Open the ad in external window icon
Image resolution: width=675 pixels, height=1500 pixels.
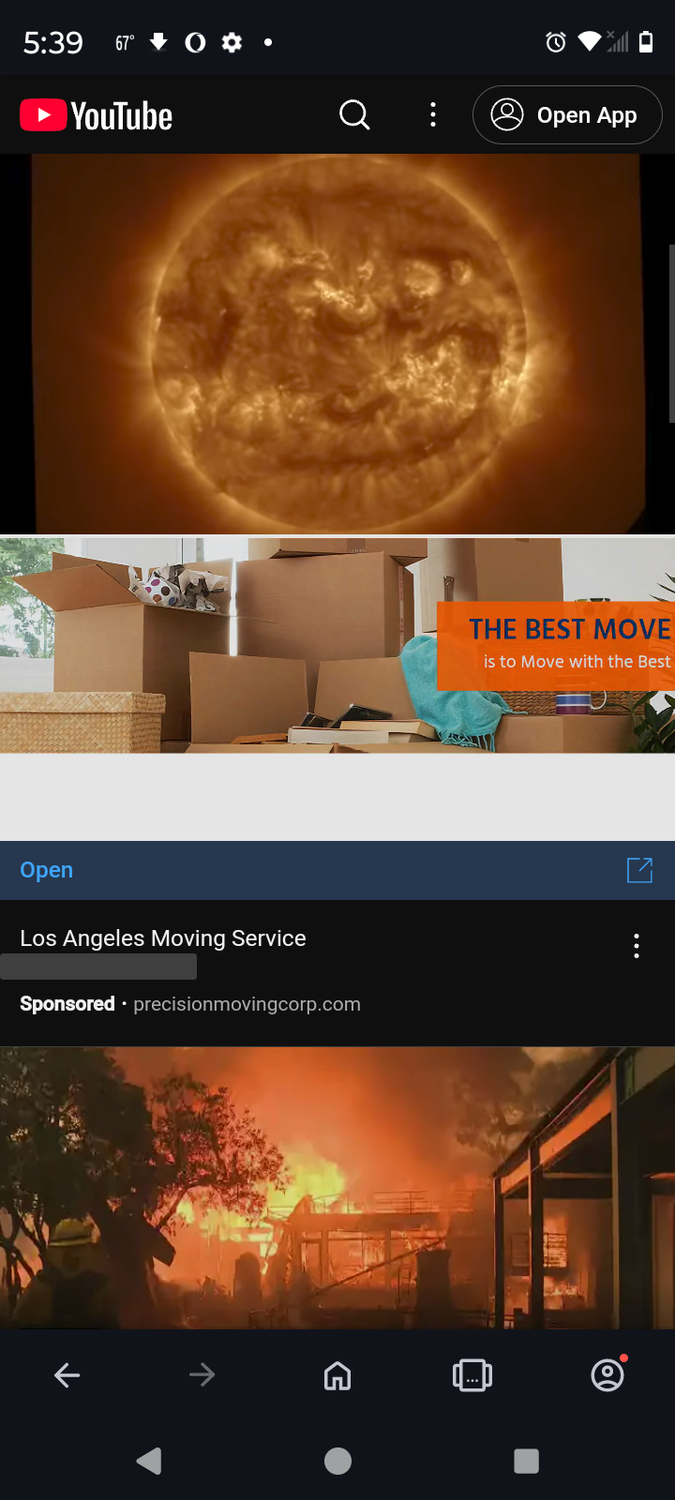pos(639,870)
